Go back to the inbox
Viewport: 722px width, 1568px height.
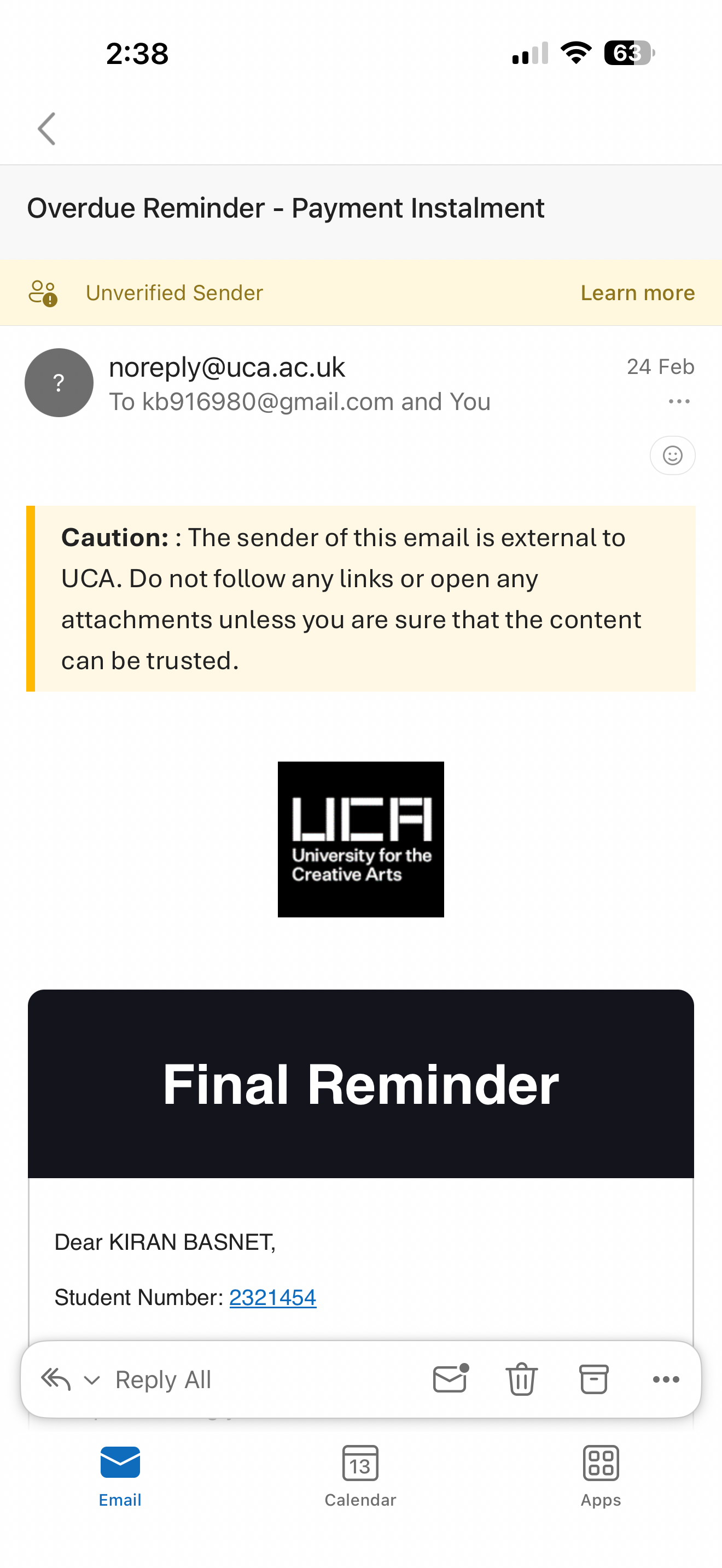[x=47, y=128]
